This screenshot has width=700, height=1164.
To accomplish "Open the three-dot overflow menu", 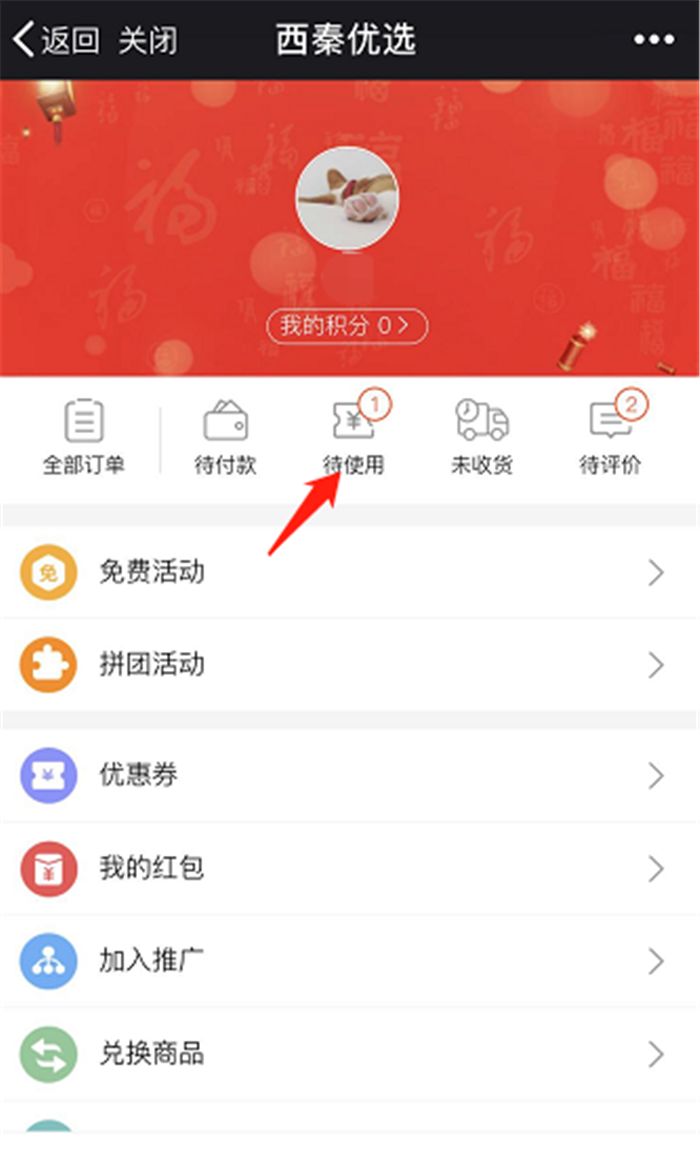I will (653, 40).
